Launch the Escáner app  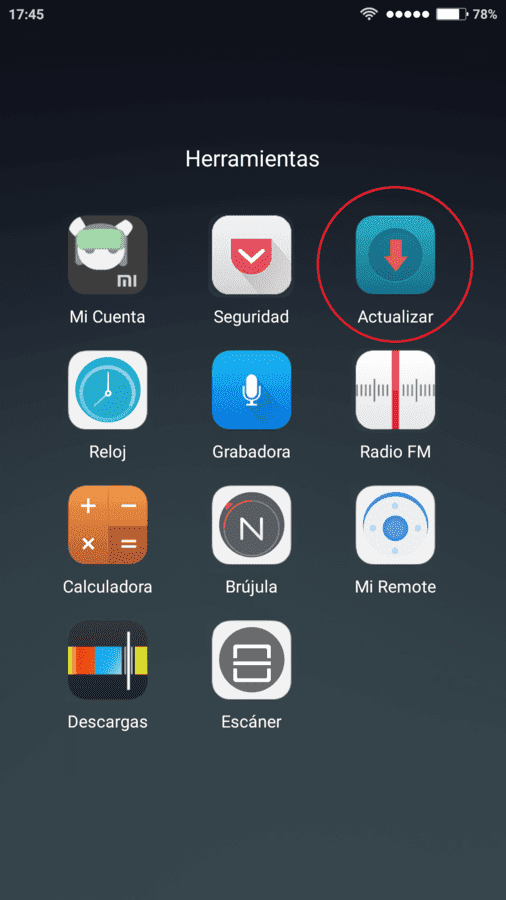(x=251, y=660)
